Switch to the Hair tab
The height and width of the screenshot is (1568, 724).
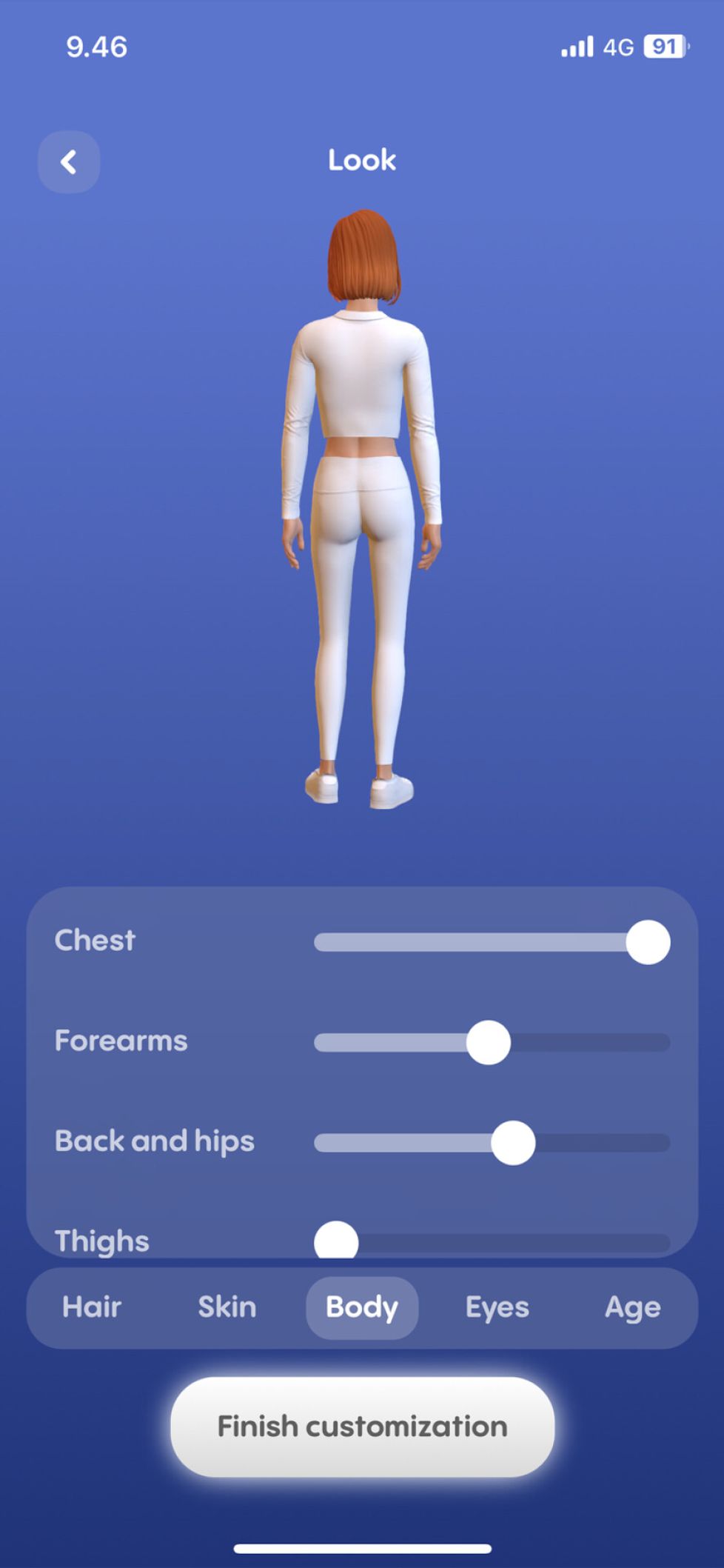[x=92, y=1307]
